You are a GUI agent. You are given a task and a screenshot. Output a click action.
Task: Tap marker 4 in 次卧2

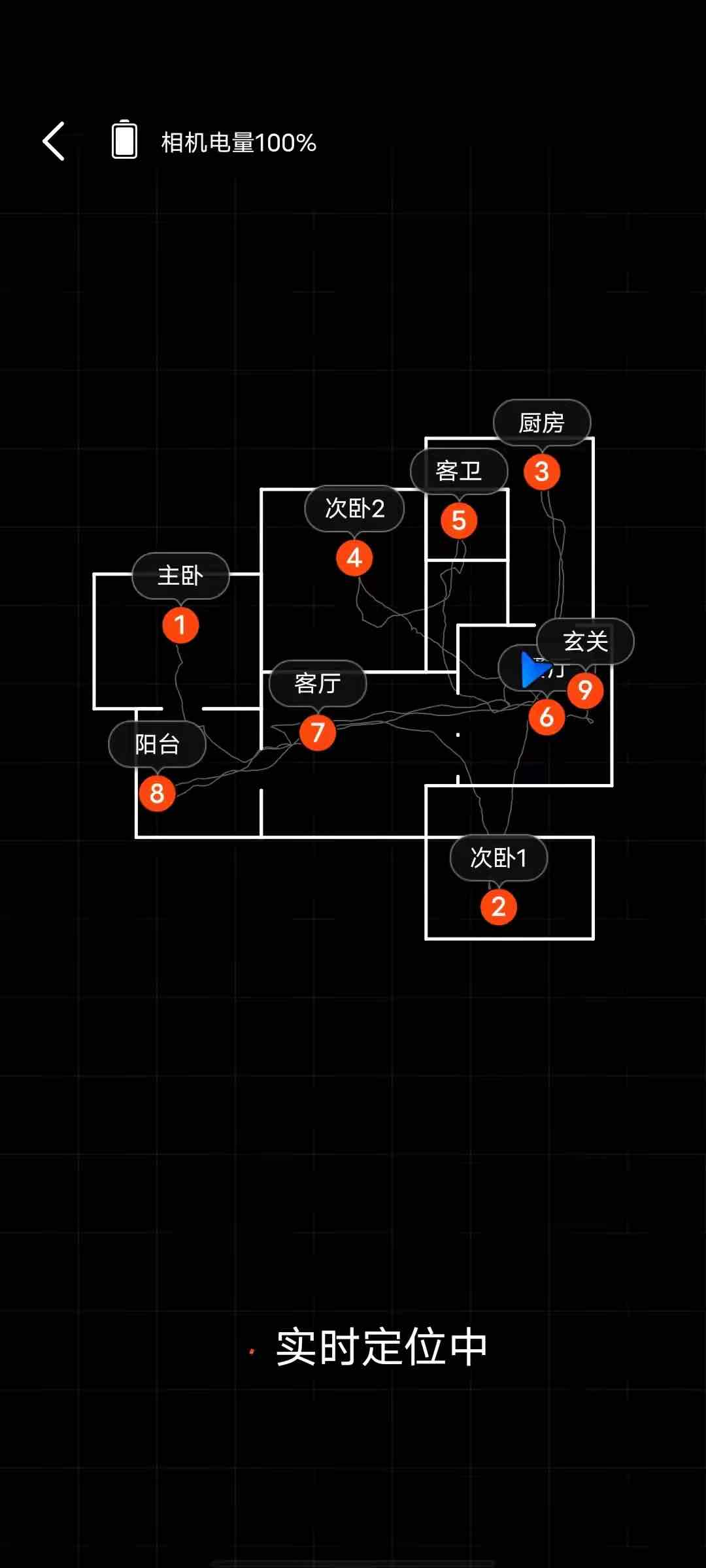[354, 558]
